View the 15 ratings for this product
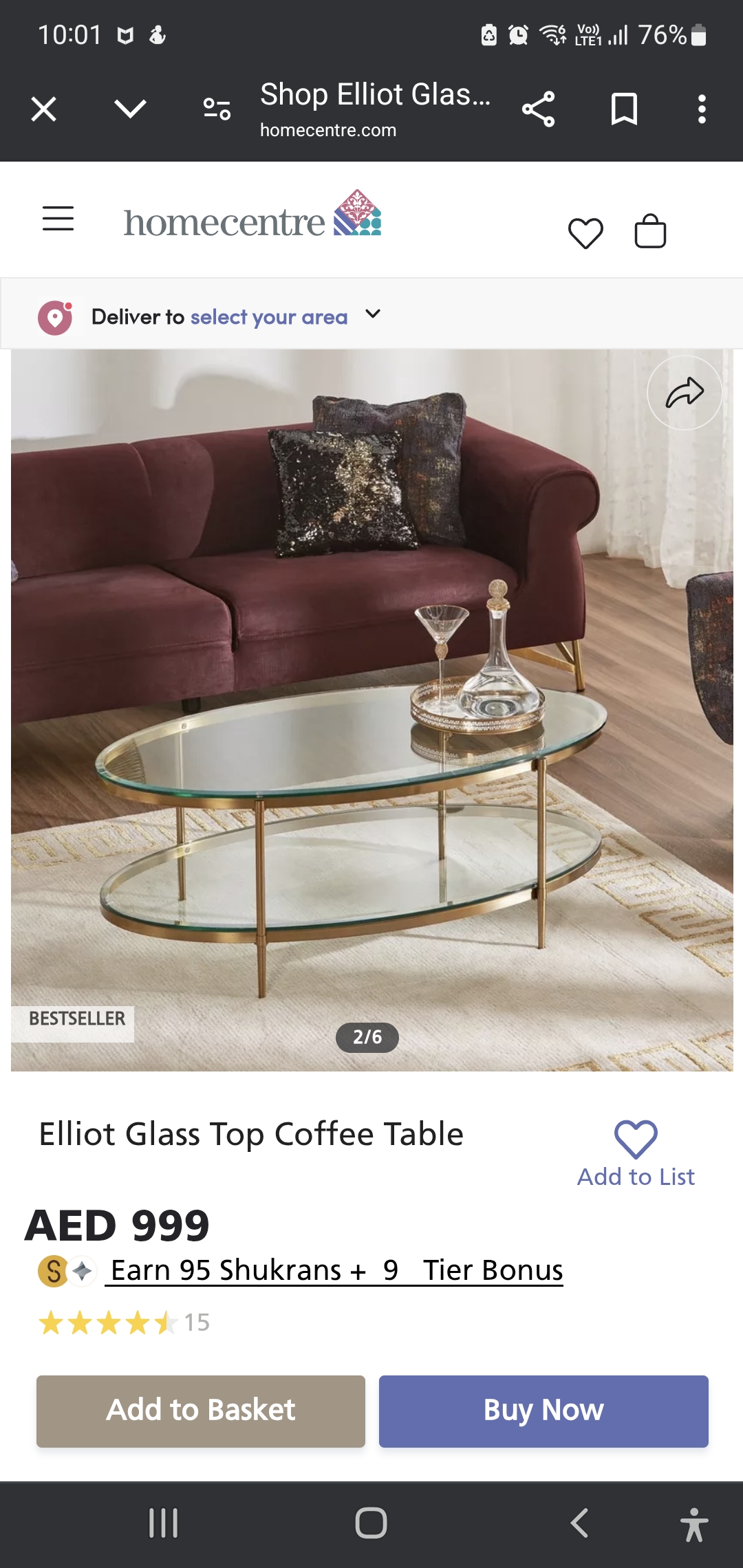The image size is (743, 1568). point(124,1322)
